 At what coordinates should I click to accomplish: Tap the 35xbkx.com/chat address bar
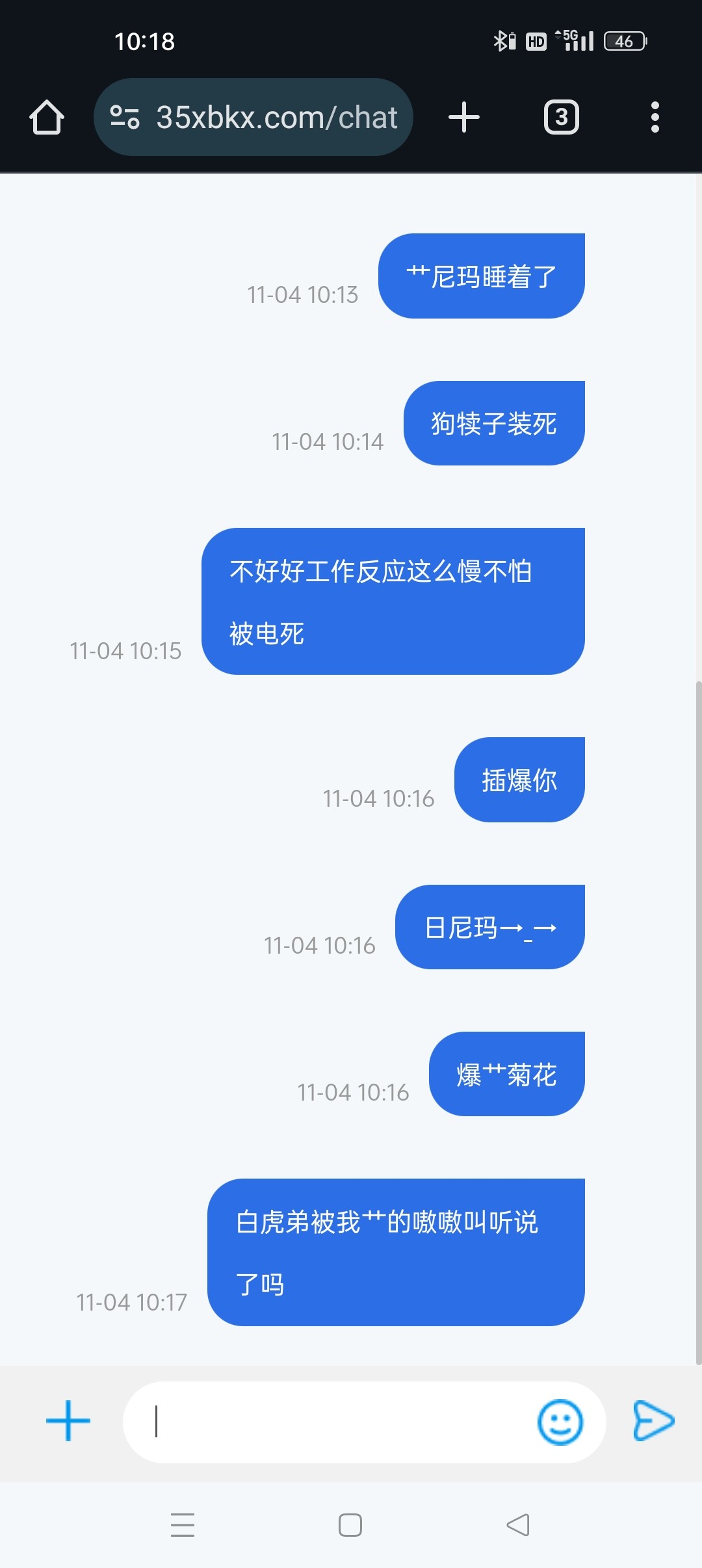pyautogui.click(x=276, y=118)
